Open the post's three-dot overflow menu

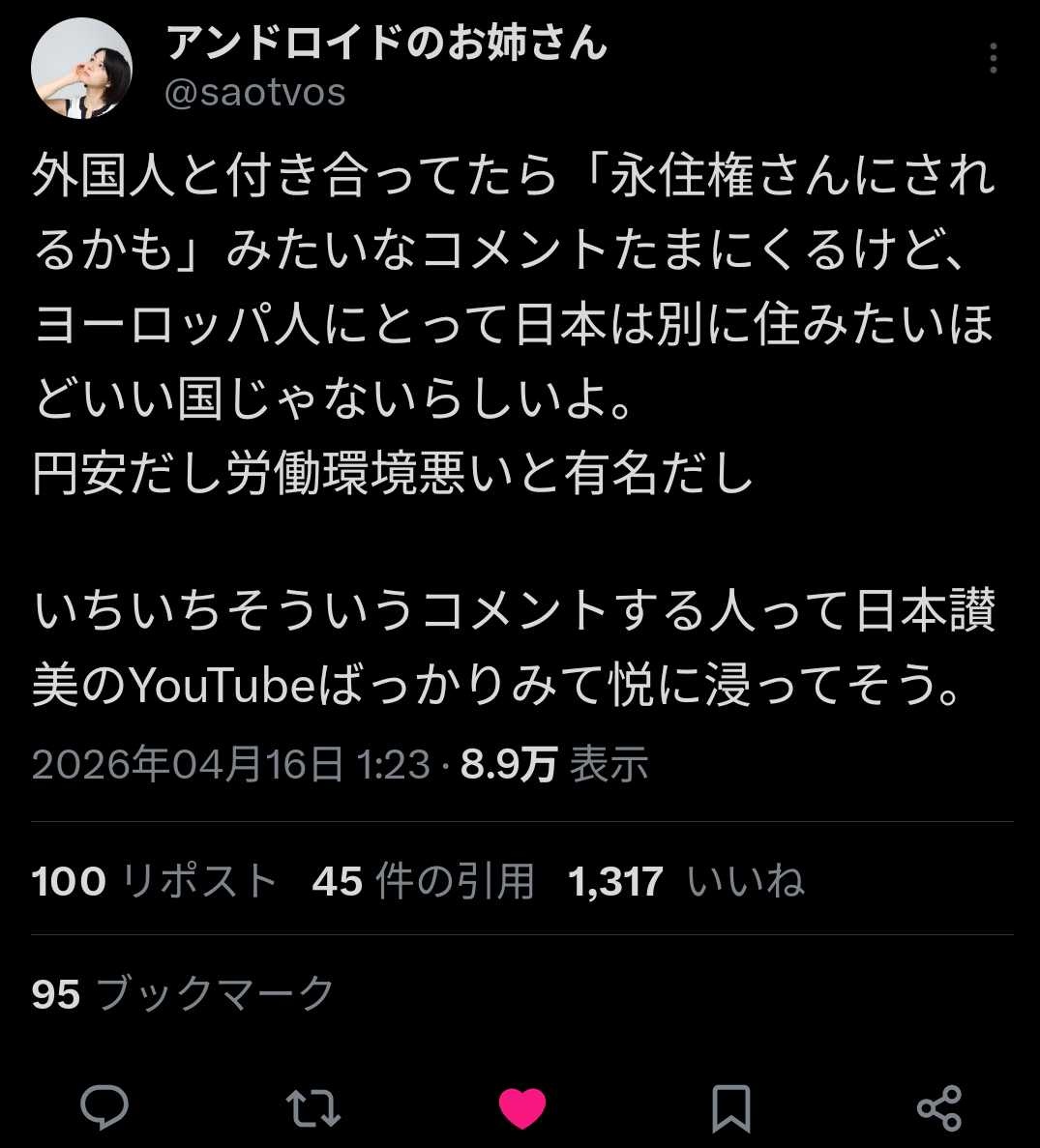pyautogui.click(x=993, y=59)
